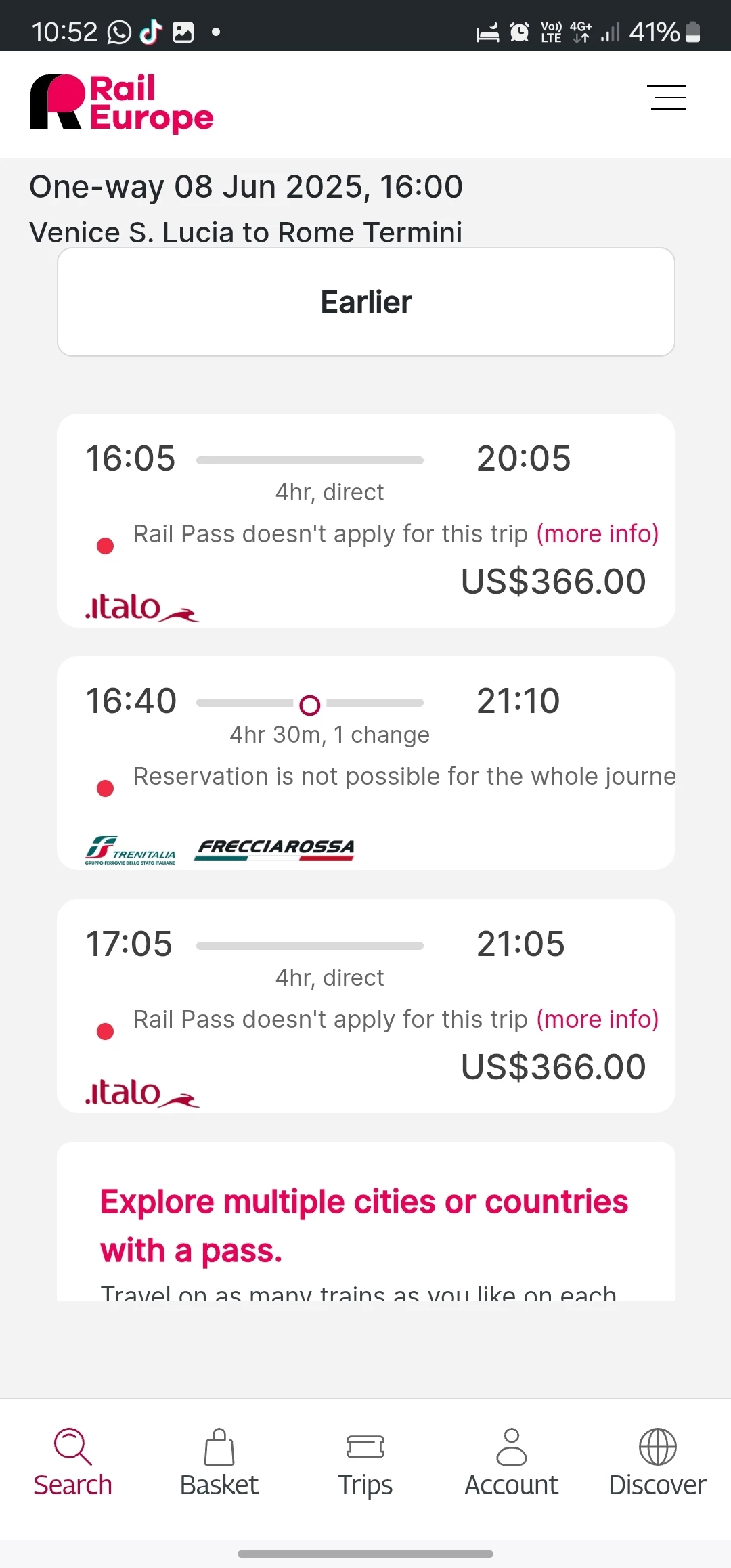Go to the Trips tab
The image size is (731, 1568).
(x=365, y=1462)
